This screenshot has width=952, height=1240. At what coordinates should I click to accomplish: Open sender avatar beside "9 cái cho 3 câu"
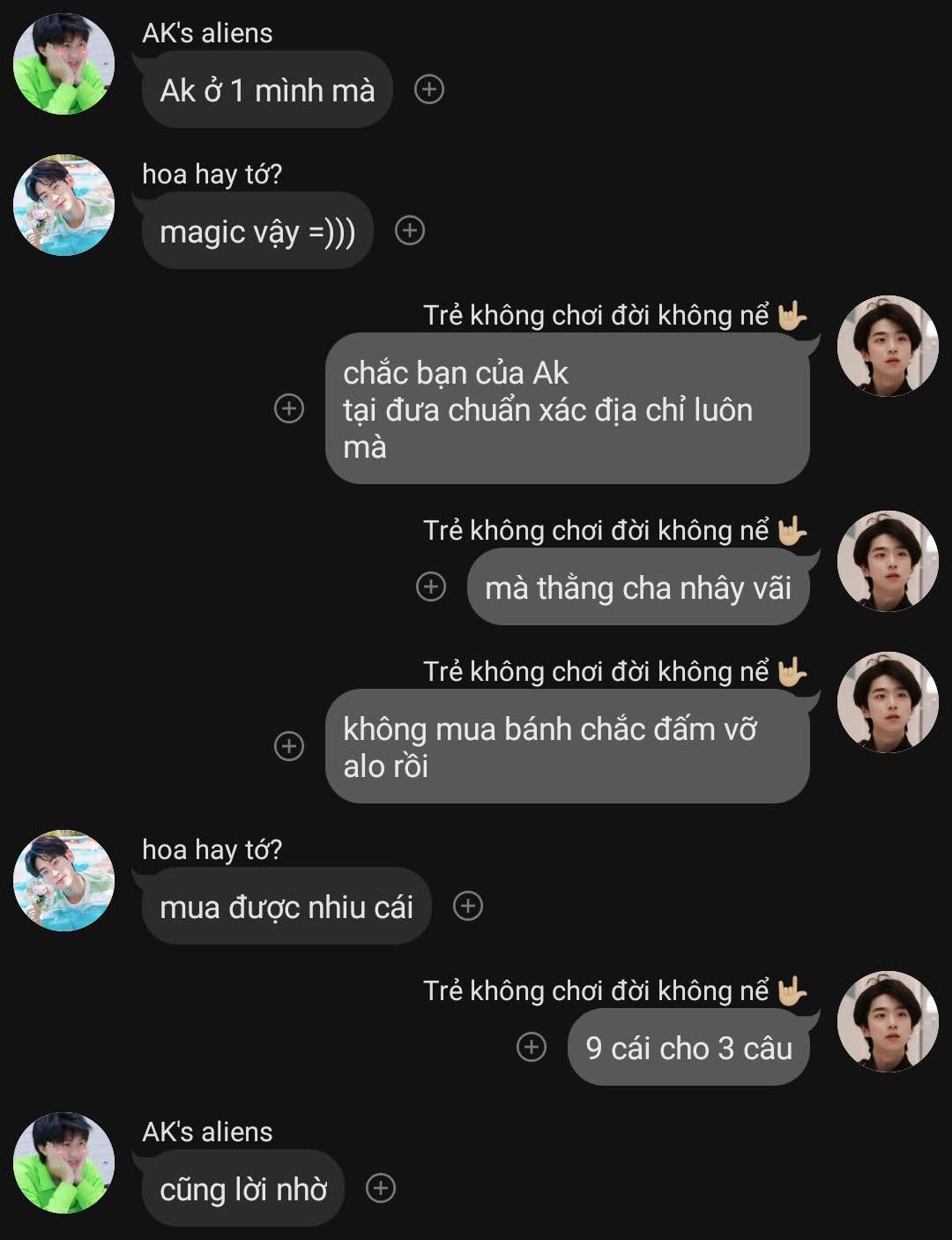[888, 1022]
